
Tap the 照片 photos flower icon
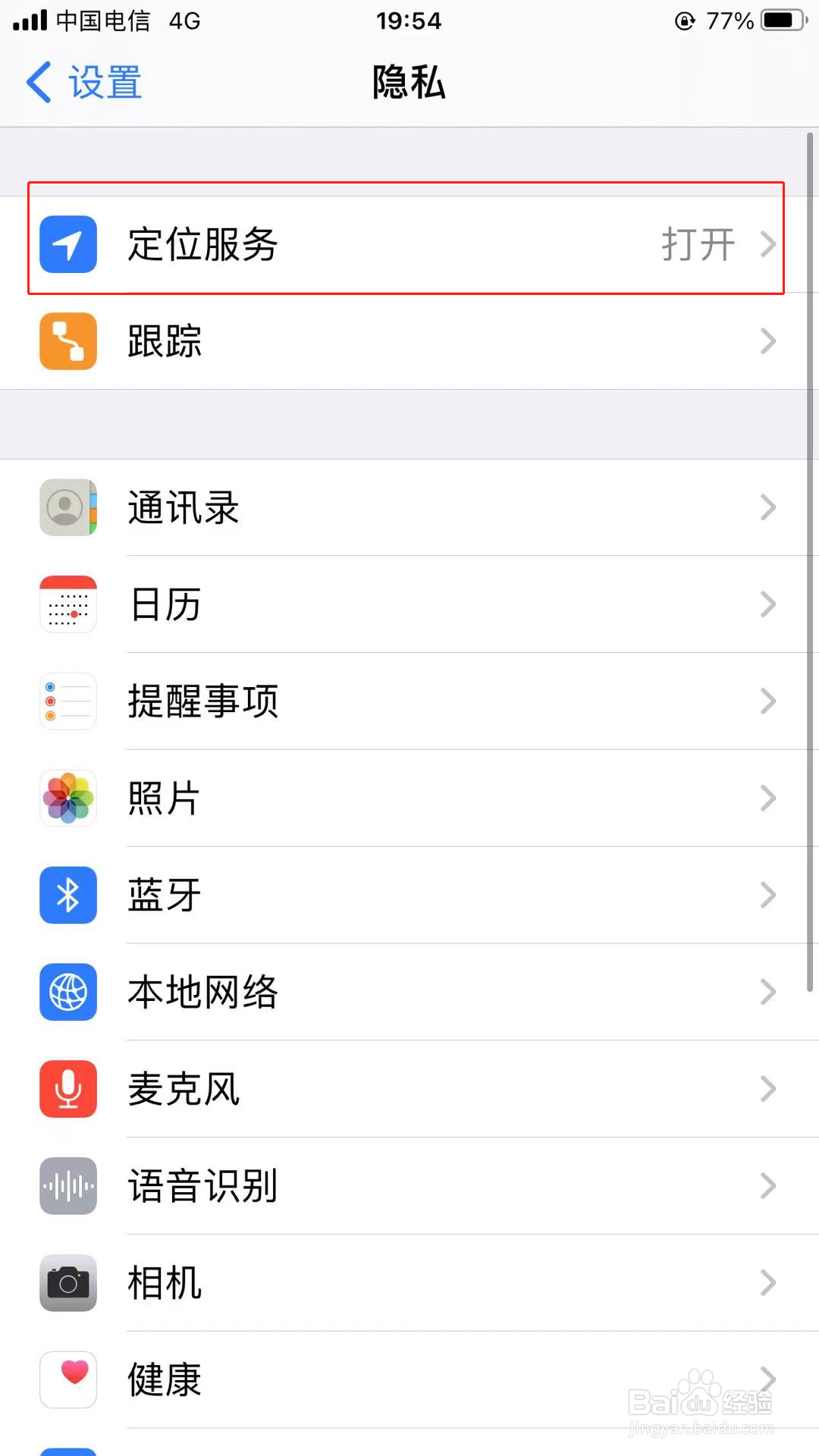(x=67, y=798)
